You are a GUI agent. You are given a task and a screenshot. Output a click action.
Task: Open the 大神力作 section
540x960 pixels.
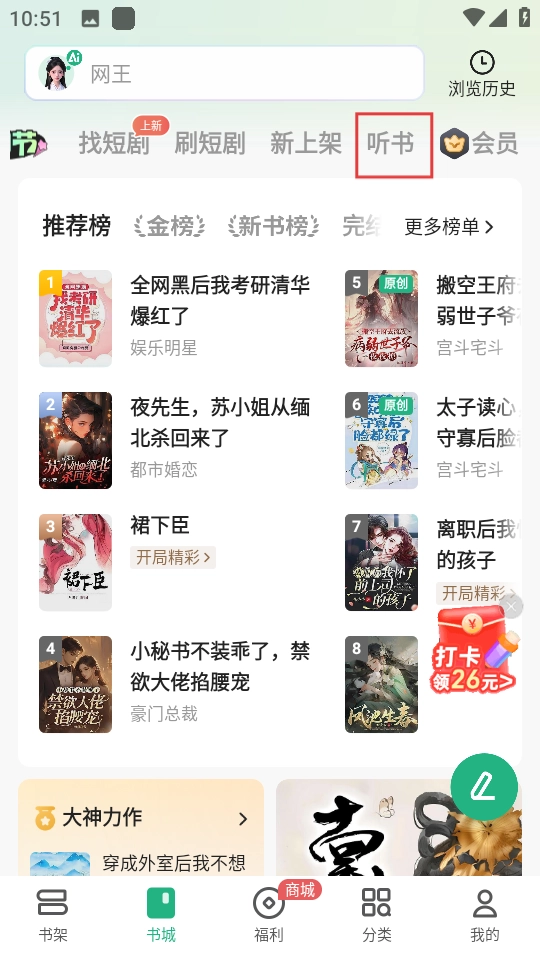[141, 818]
